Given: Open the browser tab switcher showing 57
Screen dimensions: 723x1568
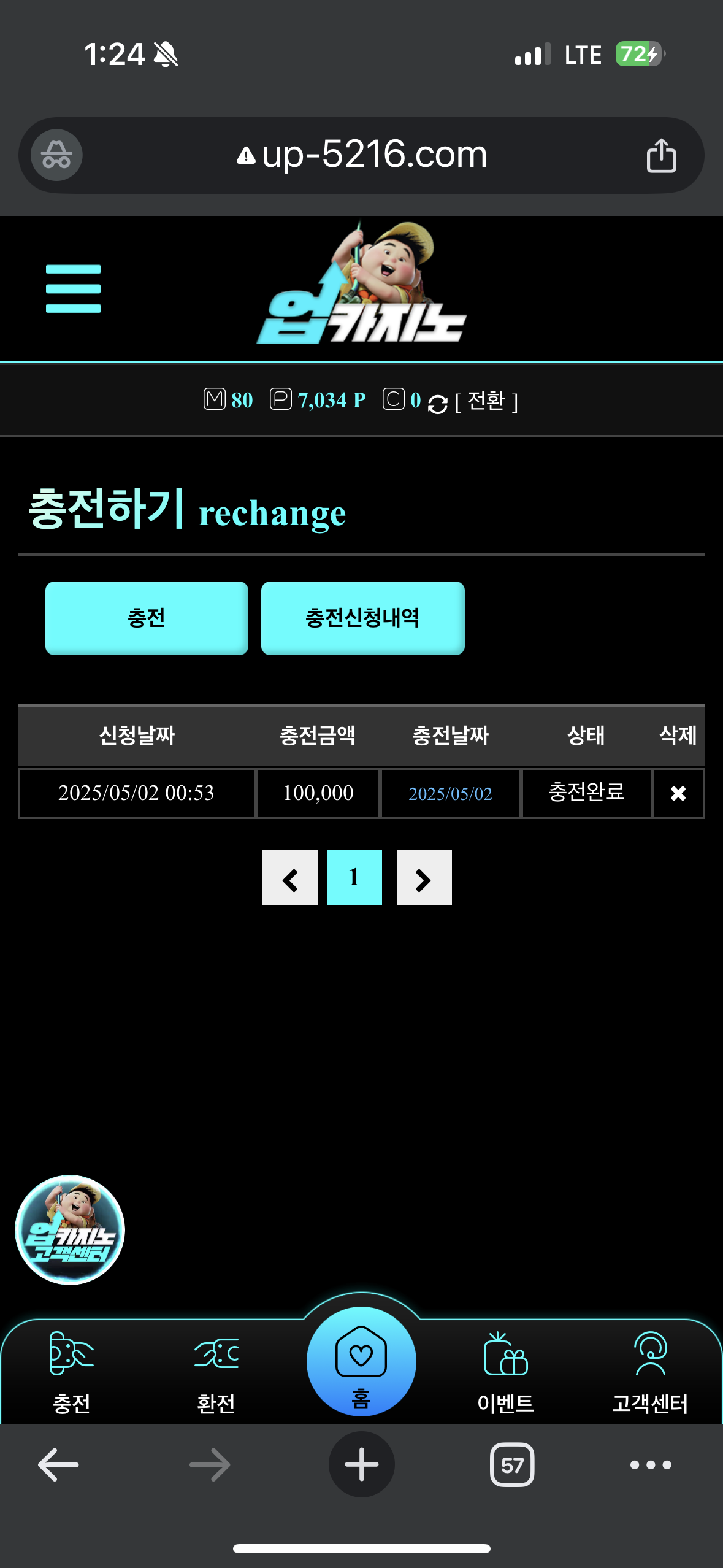Looking at the screenshot, I should [512, 1465].
